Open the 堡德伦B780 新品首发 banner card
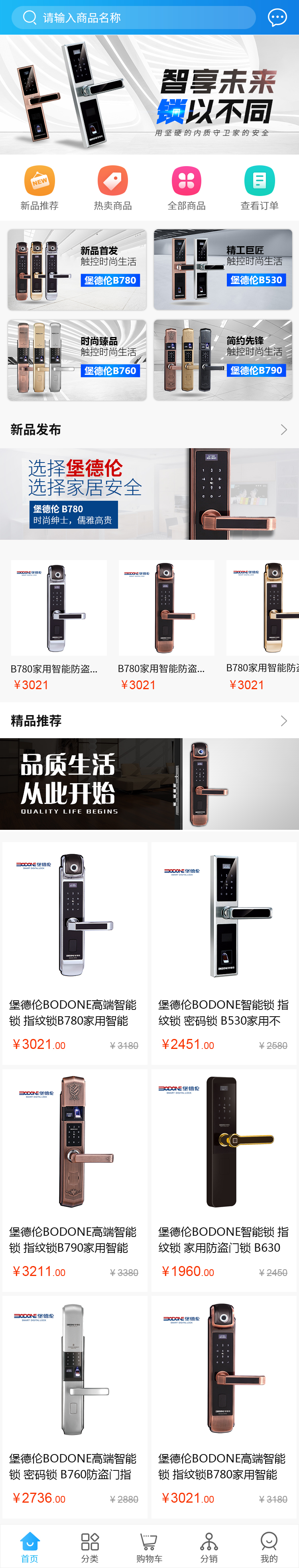Viewport: 299px width, 1568px height. point(77,270)
